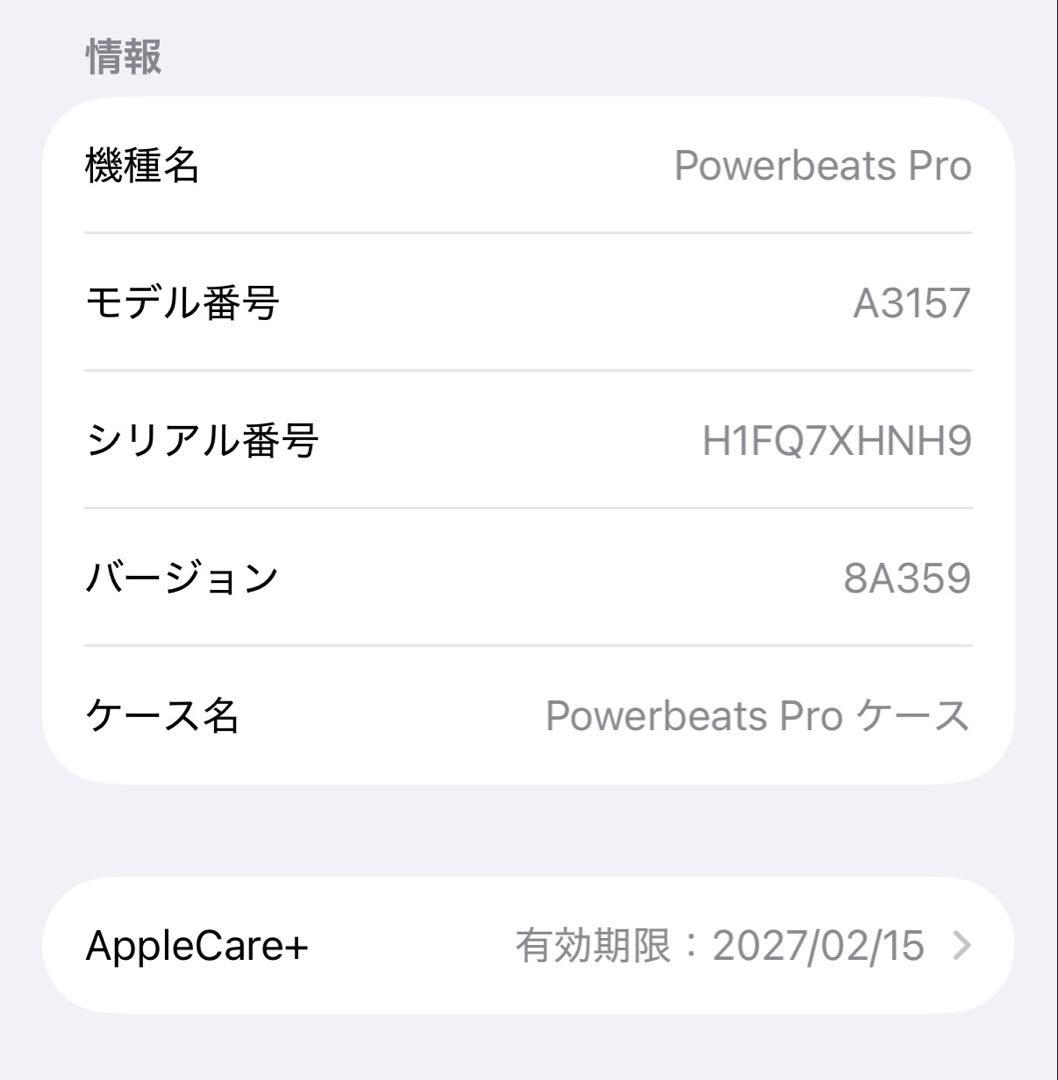
Task: Open AppleCare+ coverage via arrow indicator
Action: (x=966, y=944)
